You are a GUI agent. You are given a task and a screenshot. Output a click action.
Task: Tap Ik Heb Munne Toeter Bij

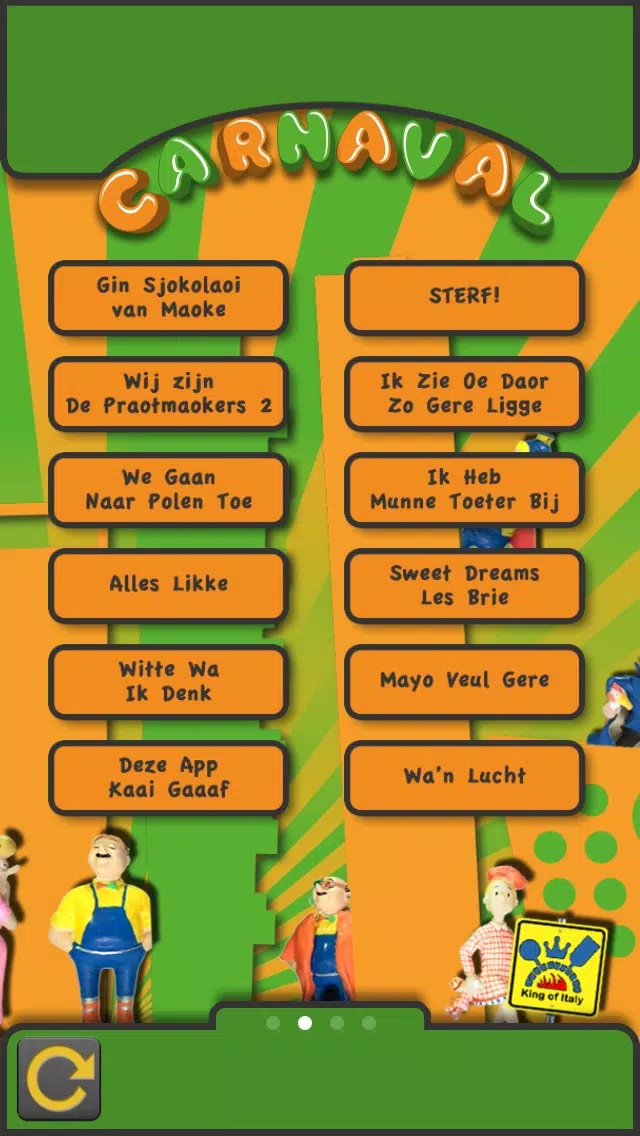pos(464,490)
